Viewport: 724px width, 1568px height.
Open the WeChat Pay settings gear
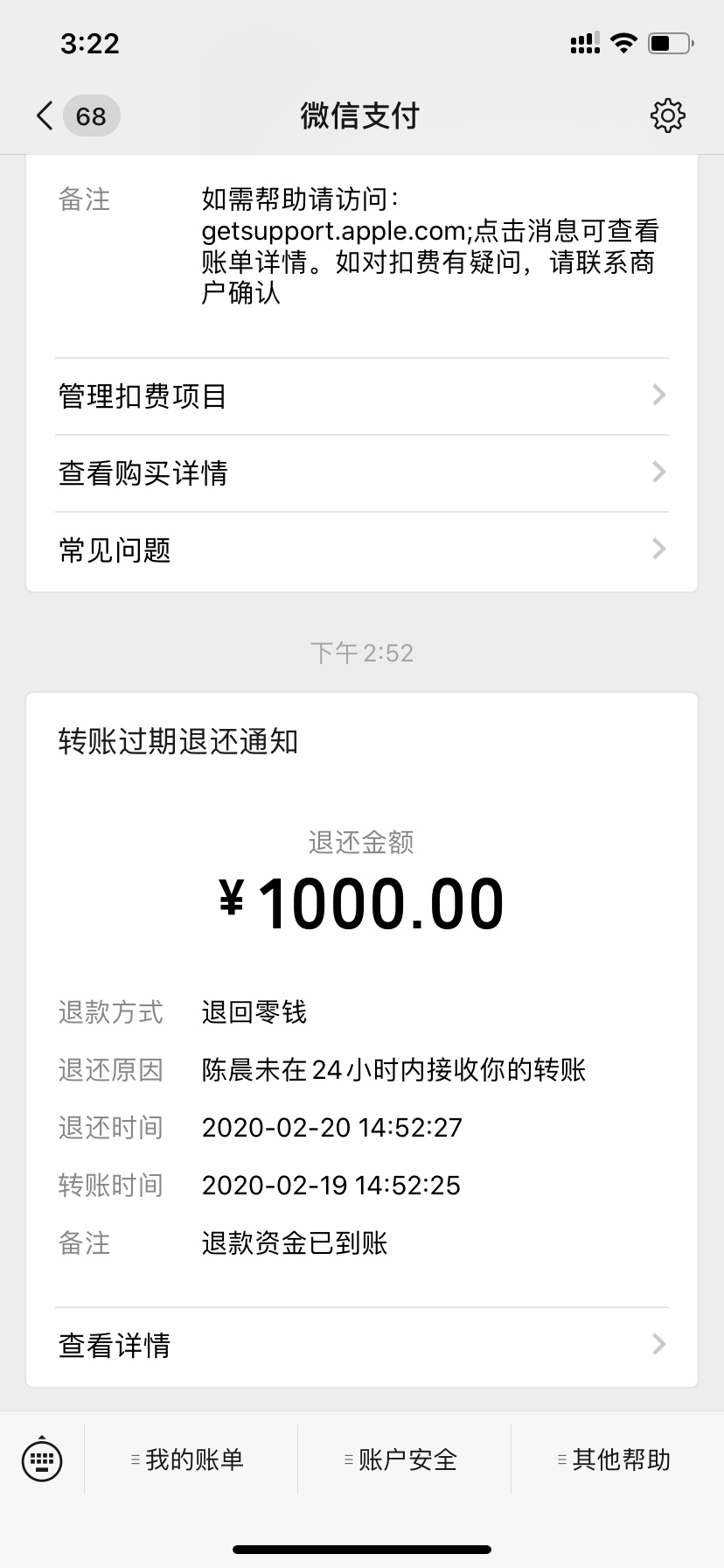tap(667, 115)
